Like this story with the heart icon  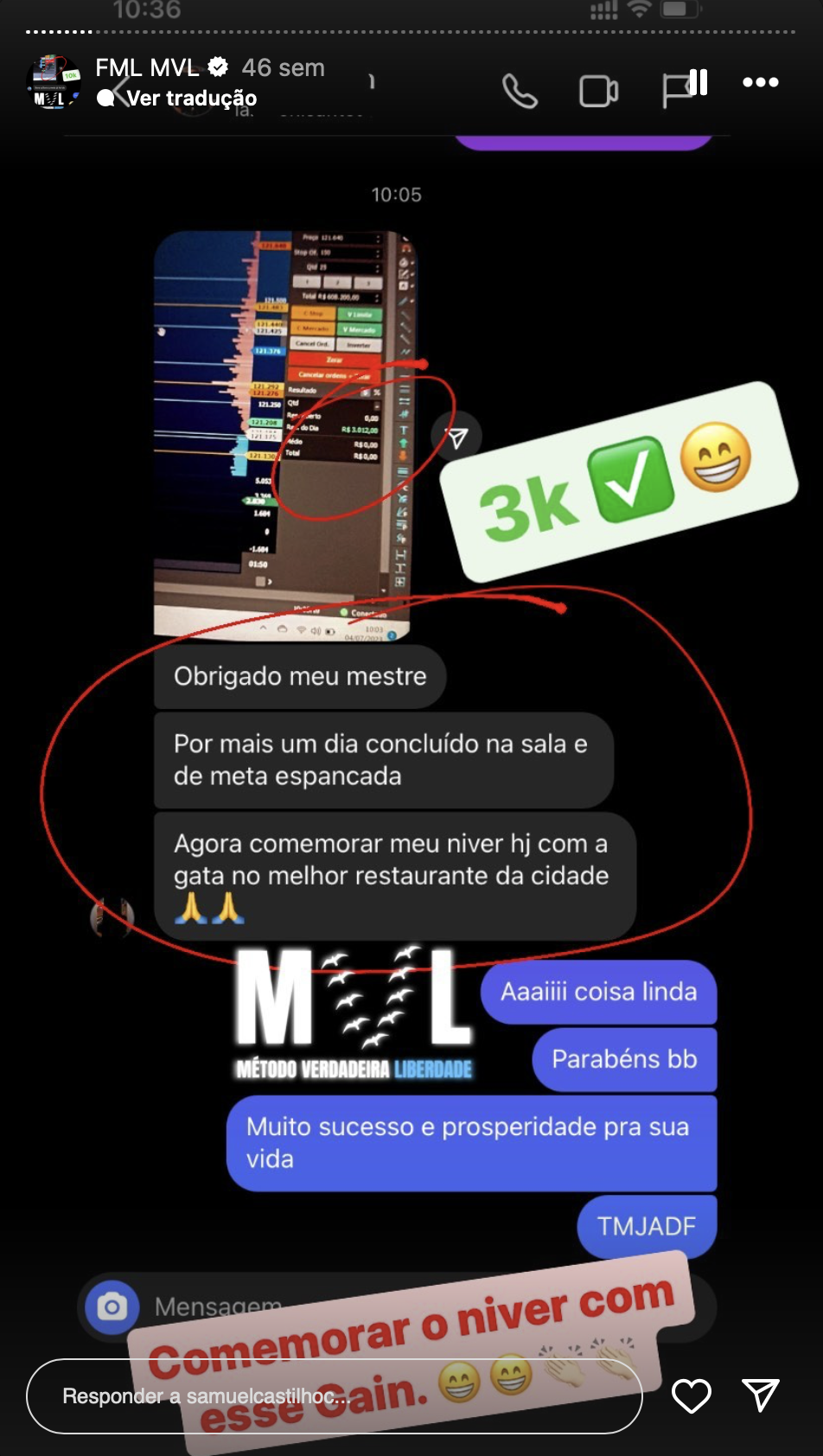tap(691, 1395)
